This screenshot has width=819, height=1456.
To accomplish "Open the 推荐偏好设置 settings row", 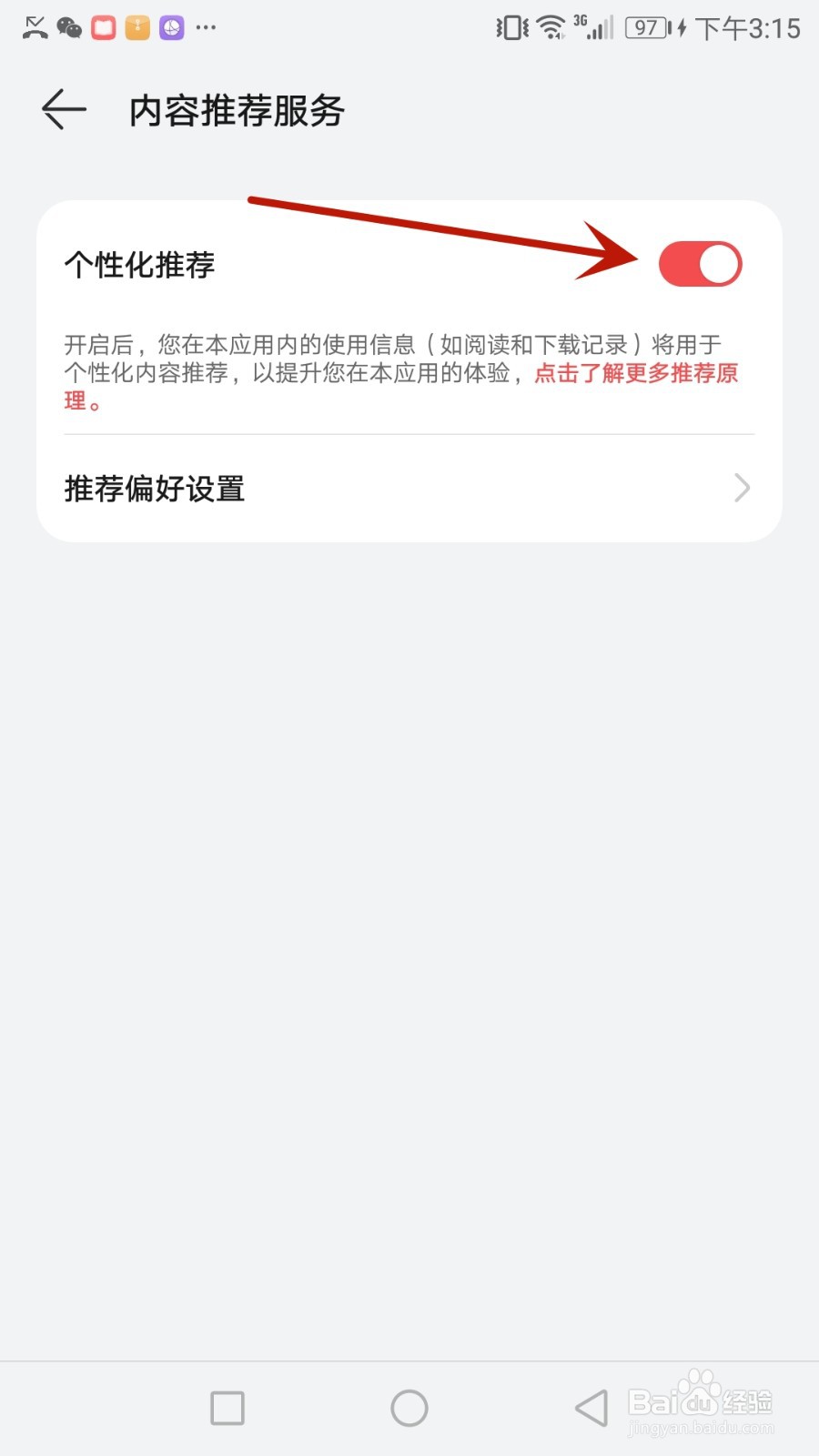I will coord(153,489).
